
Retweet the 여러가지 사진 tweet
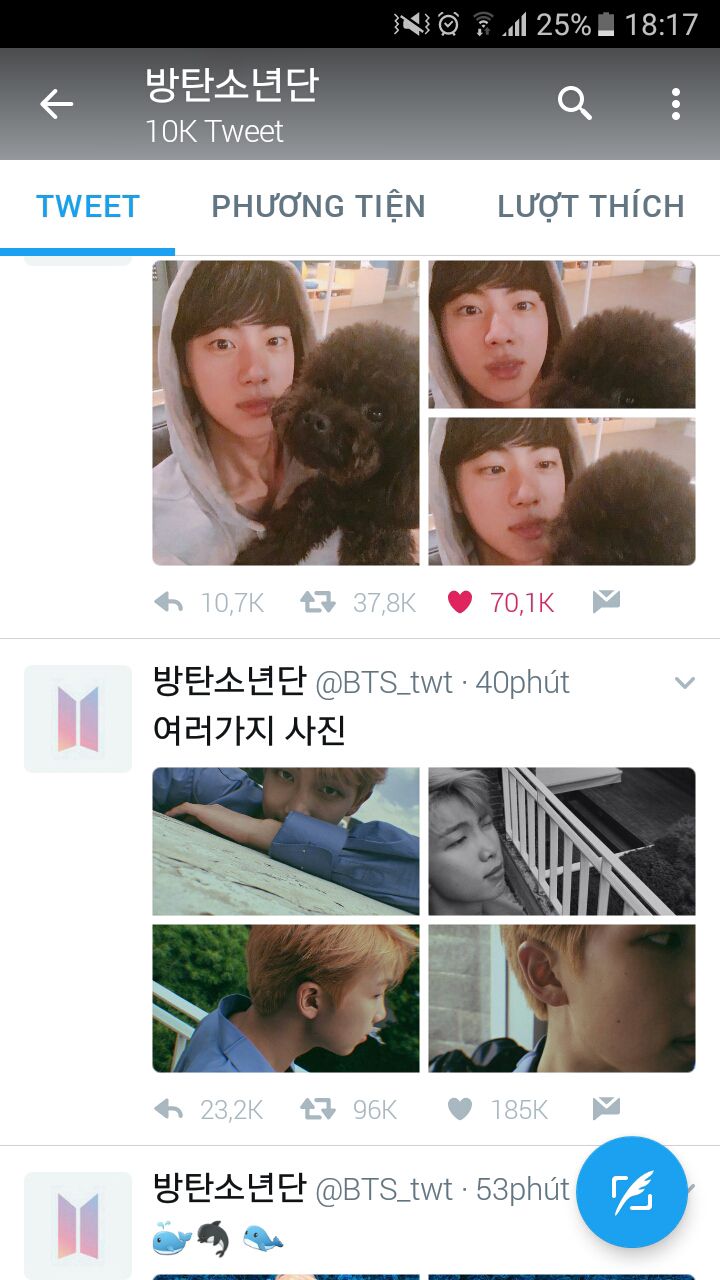(x=317, y=1109)
